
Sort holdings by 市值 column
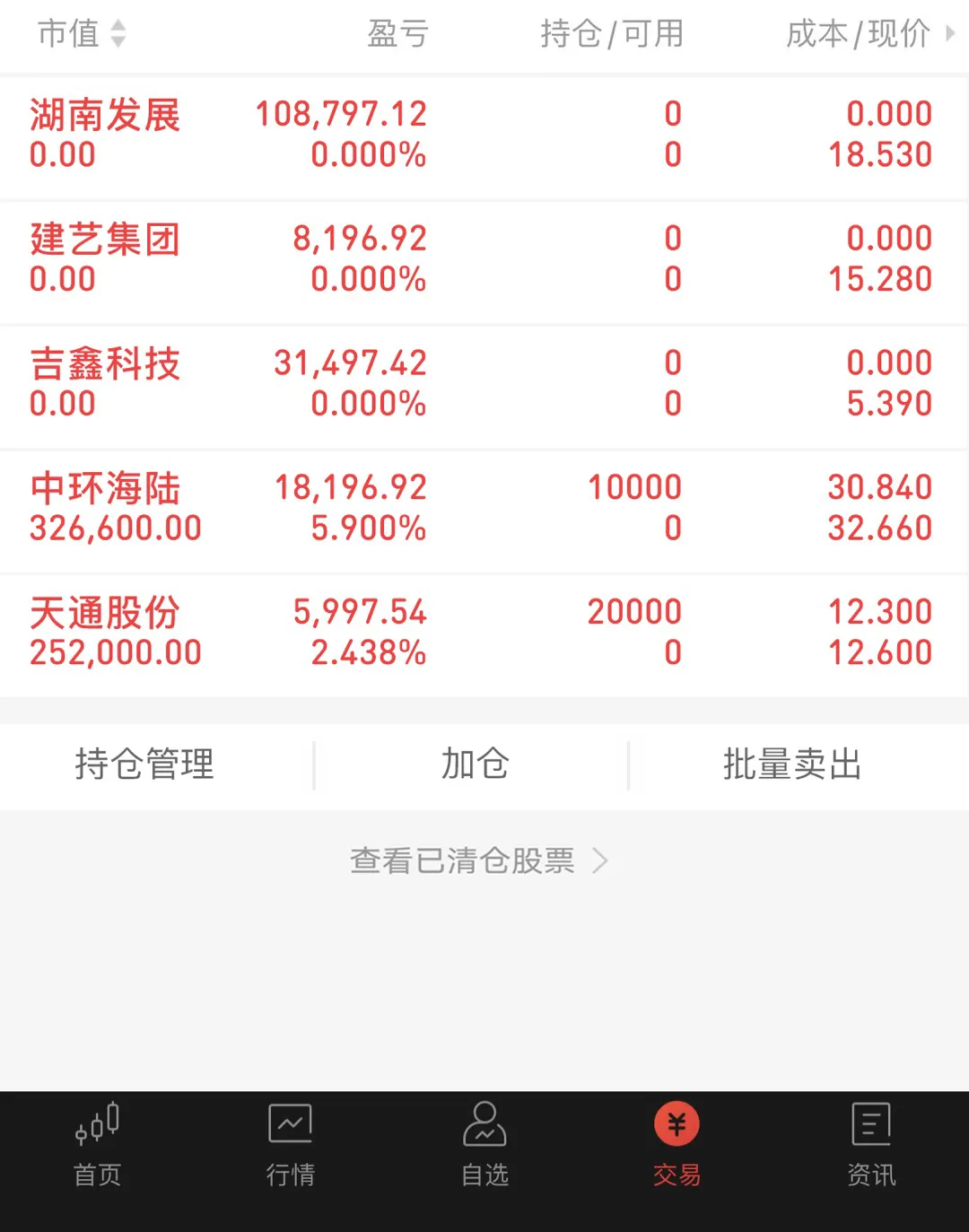click(x=81, y=34)
